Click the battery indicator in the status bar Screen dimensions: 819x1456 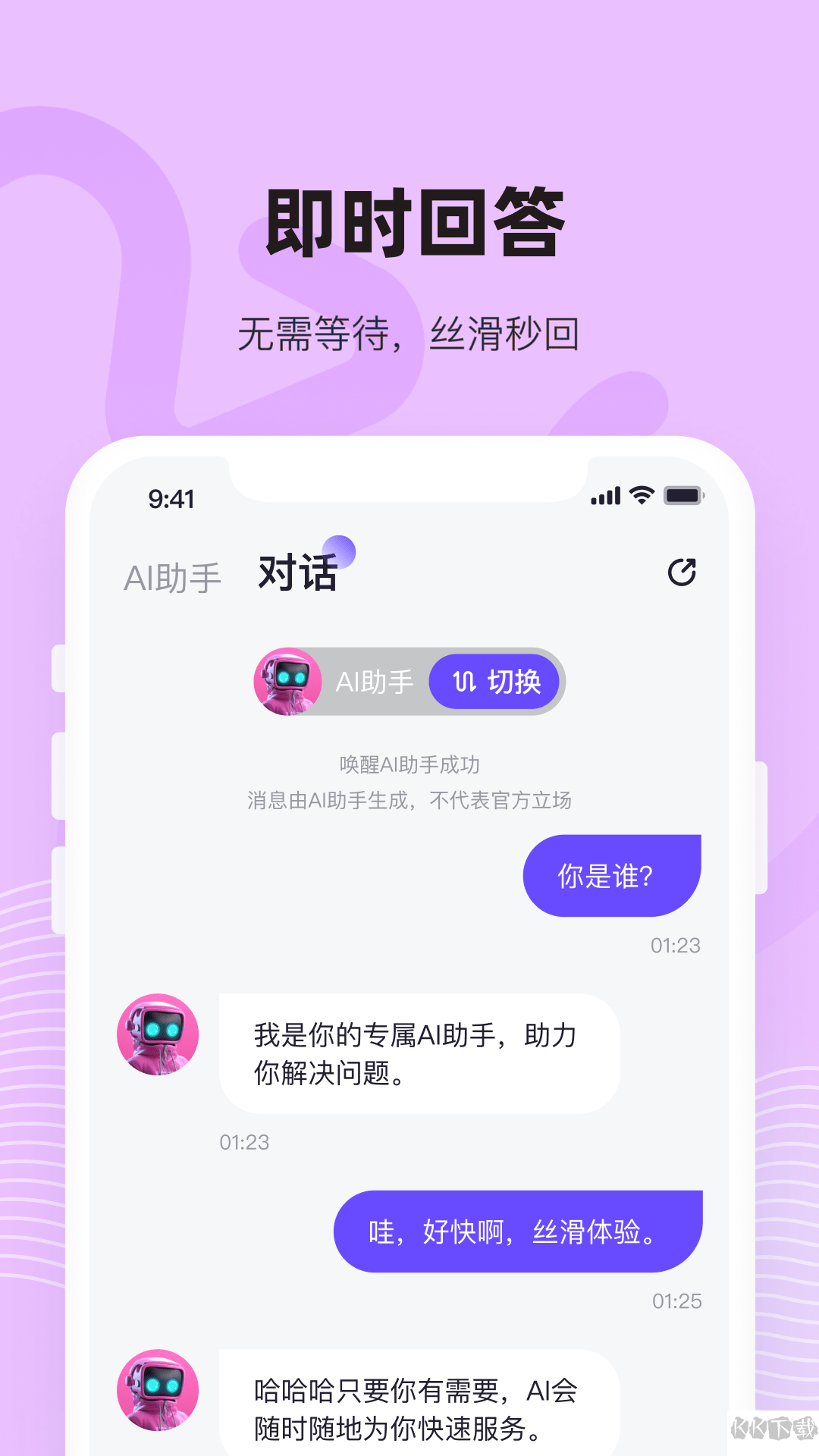click(x=682, y=495)
